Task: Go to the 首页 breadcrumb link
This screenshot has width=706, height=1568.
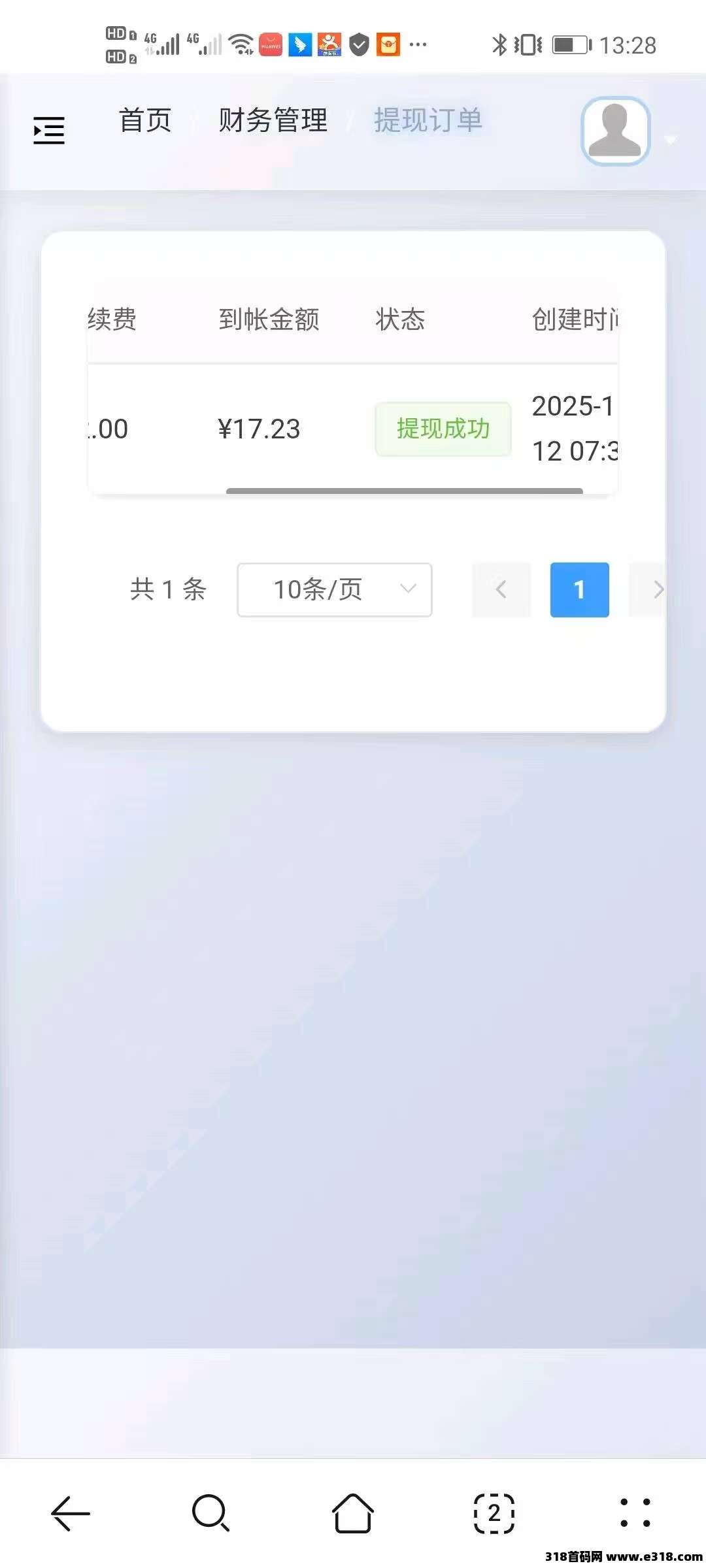Action: (145, 121)
